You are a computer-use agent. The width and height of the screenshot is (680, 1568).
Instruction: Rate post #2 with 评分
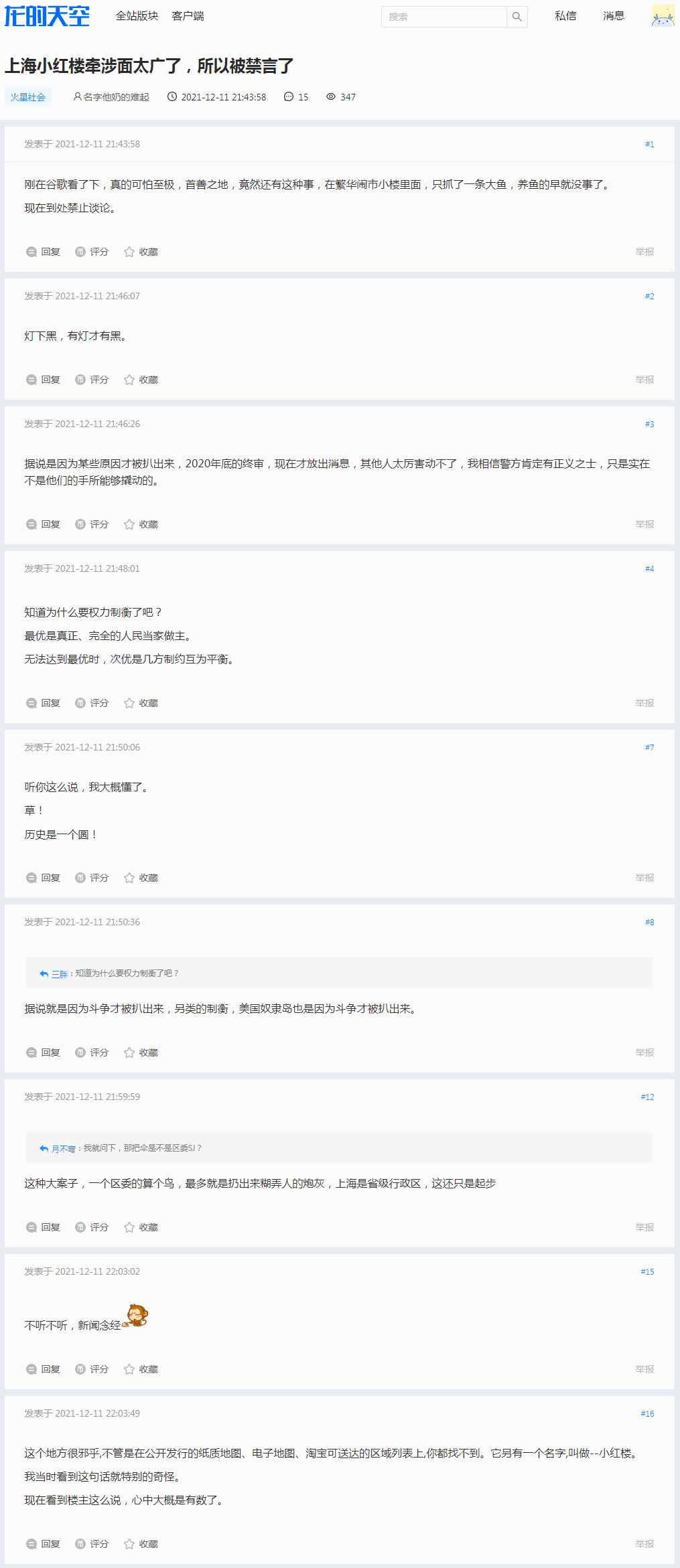tap(92, 380)
